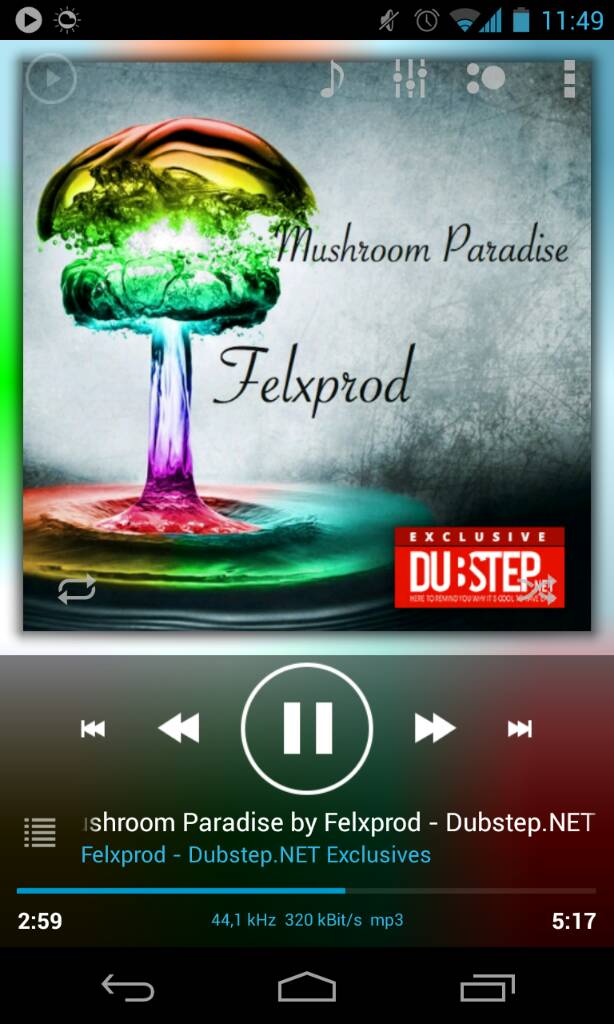Open the equalizer sliders icon
Viewport: 614px width, 1024px height.
(411, 79)
